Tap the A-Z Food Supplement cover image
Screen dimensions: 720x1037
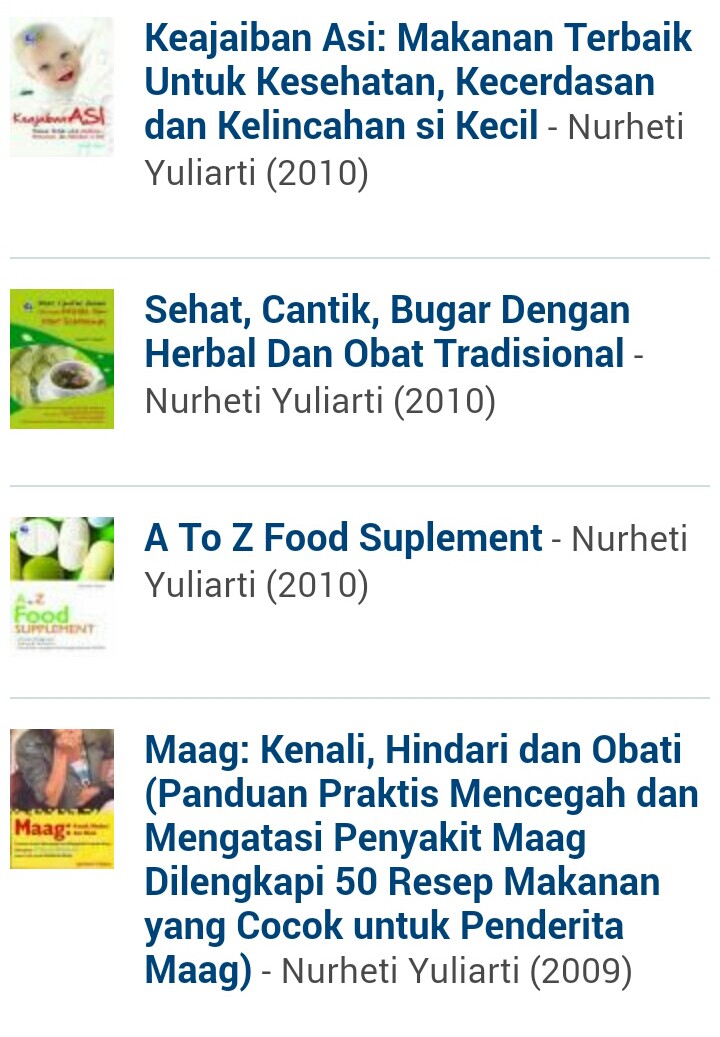(62, 585)
